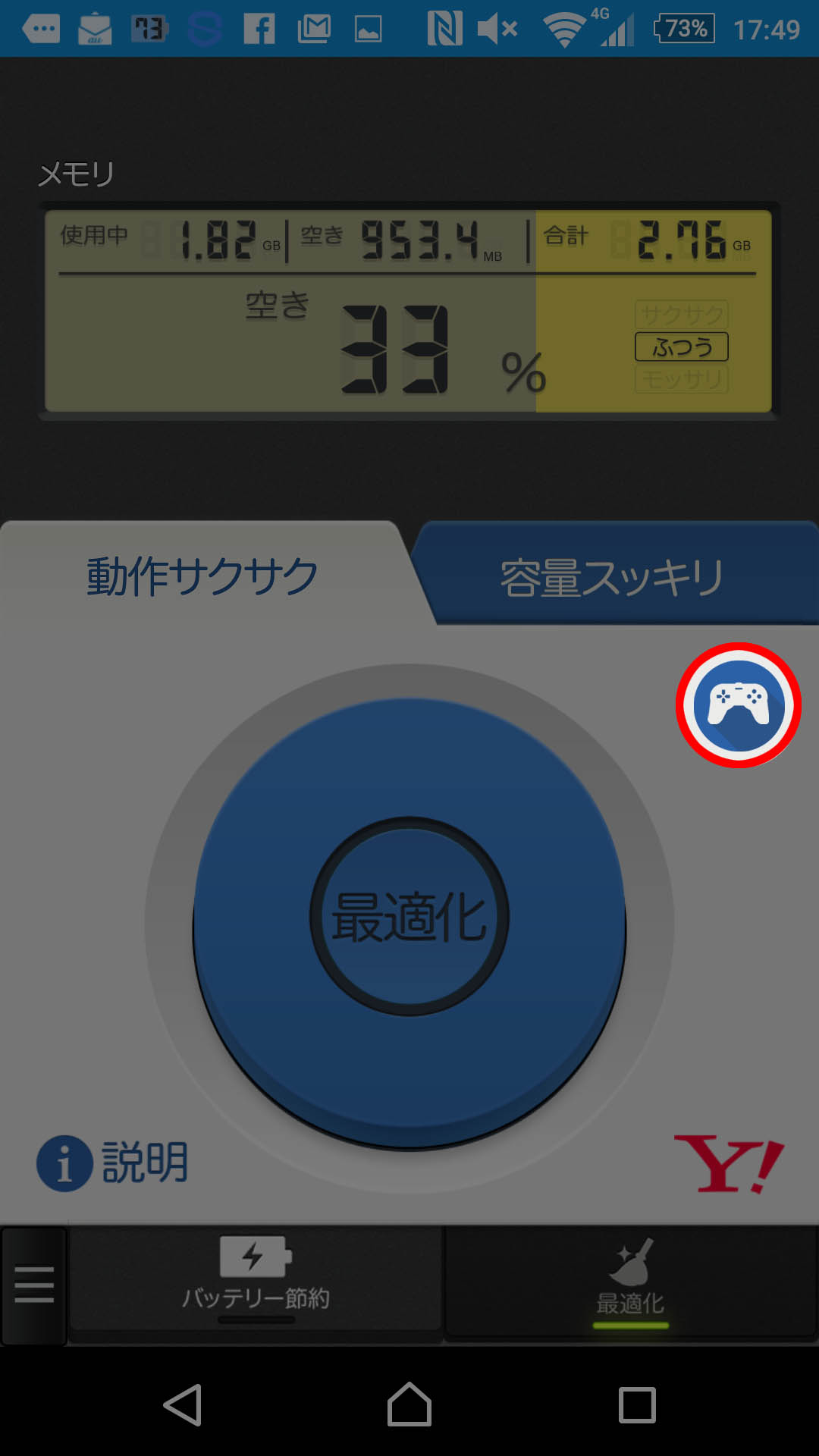Open the Yahoo! logo link
Screen dimensions: 819x1456
(728, 1164)
